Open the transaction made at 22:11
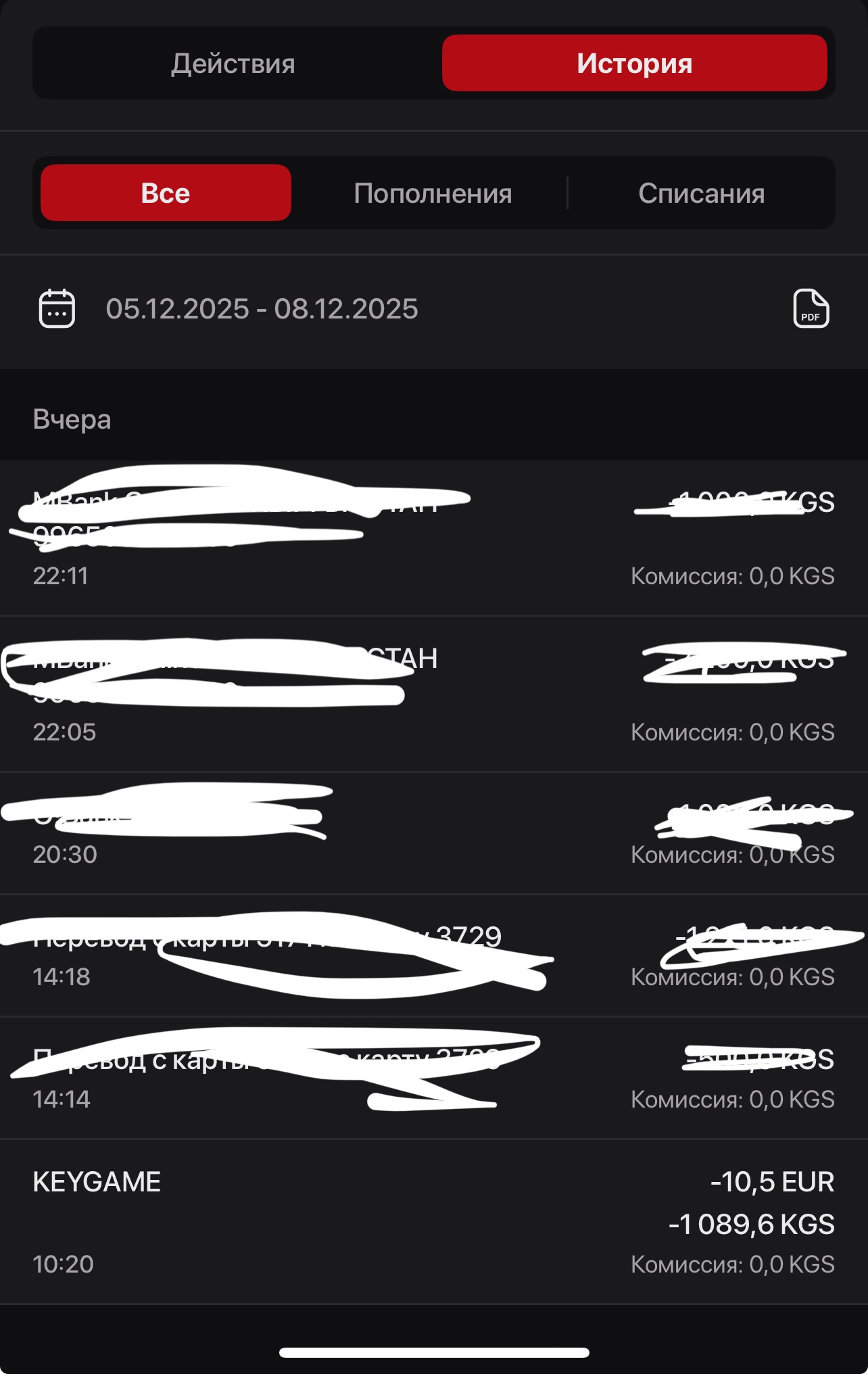Viewport: 868px width, 1374px height. click(x=433, y=538)
